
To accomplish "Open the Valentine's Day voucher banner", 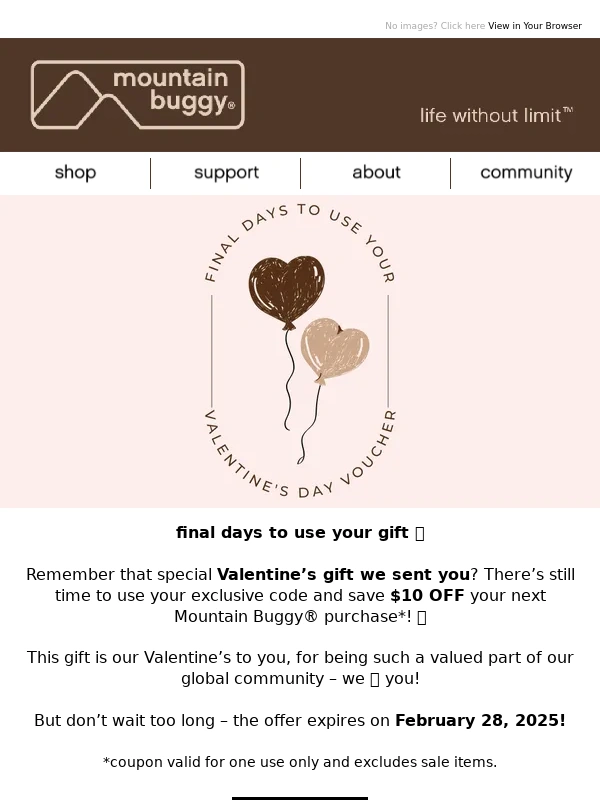I will coord(300,351).
